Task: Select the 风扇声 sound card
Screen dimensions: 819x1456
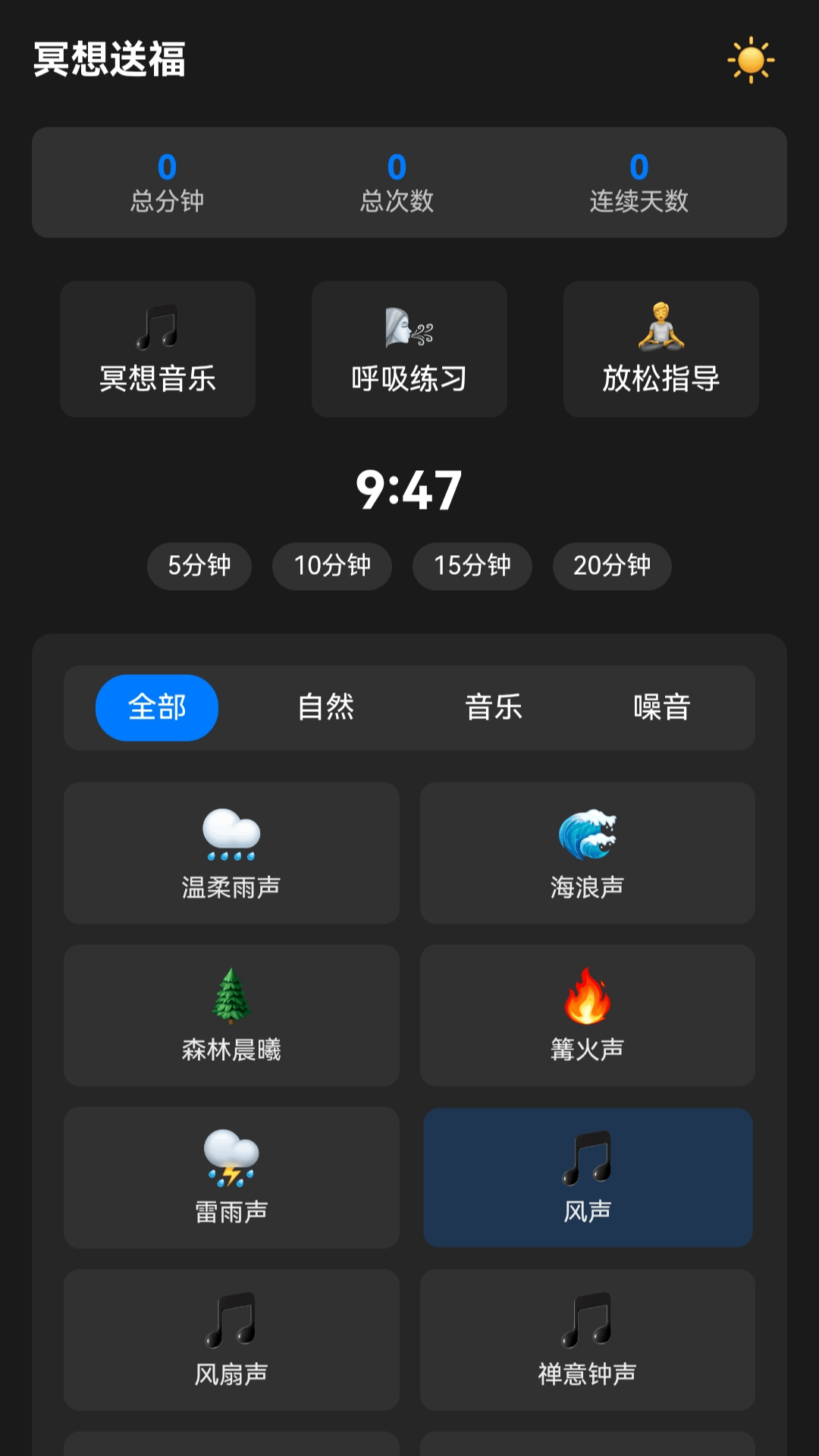Action: [x=231, y=1341]
